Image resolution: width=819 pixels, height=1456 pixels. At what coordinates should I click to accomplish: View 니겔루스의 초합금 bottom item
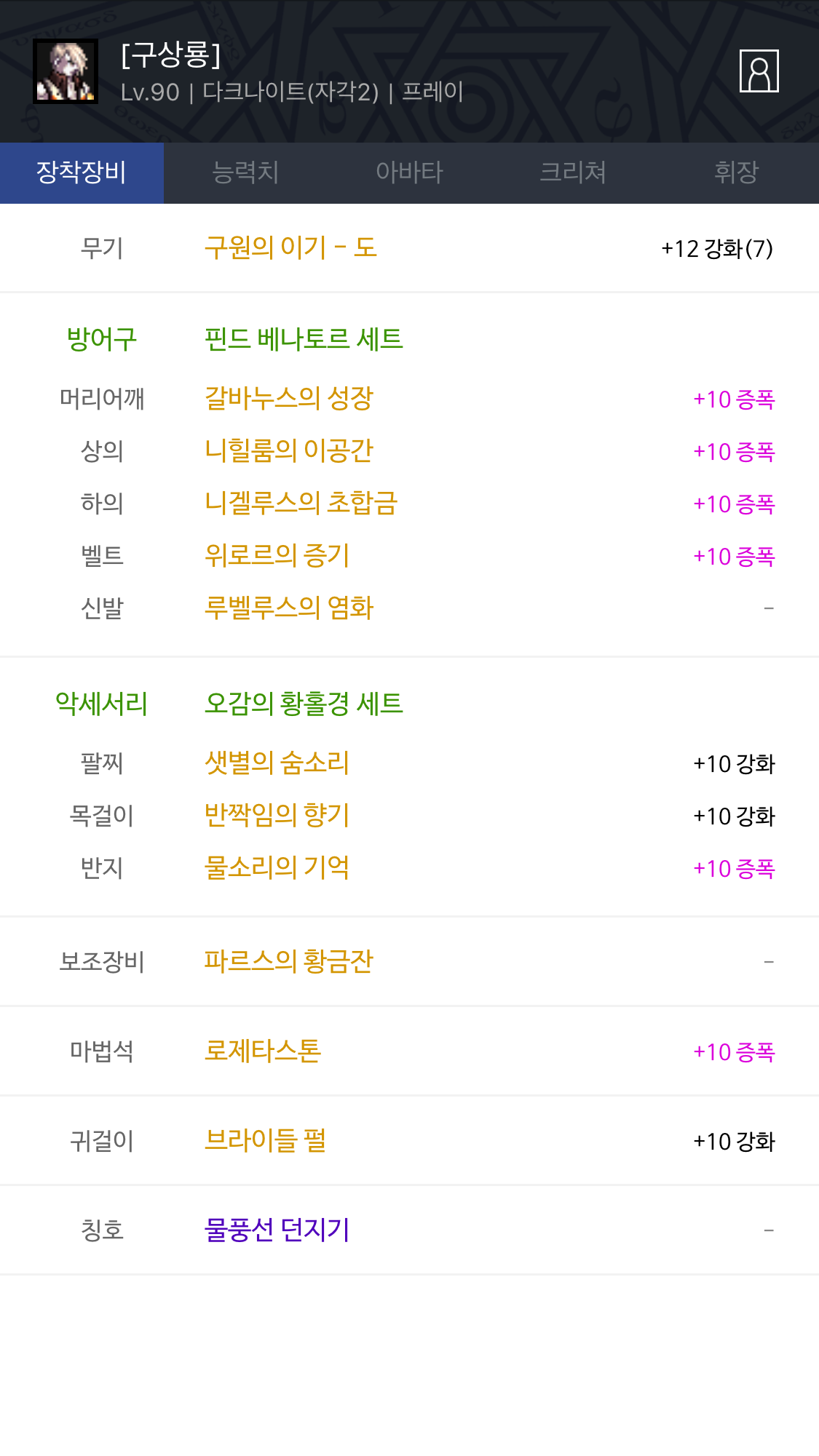tap(301, 504)
